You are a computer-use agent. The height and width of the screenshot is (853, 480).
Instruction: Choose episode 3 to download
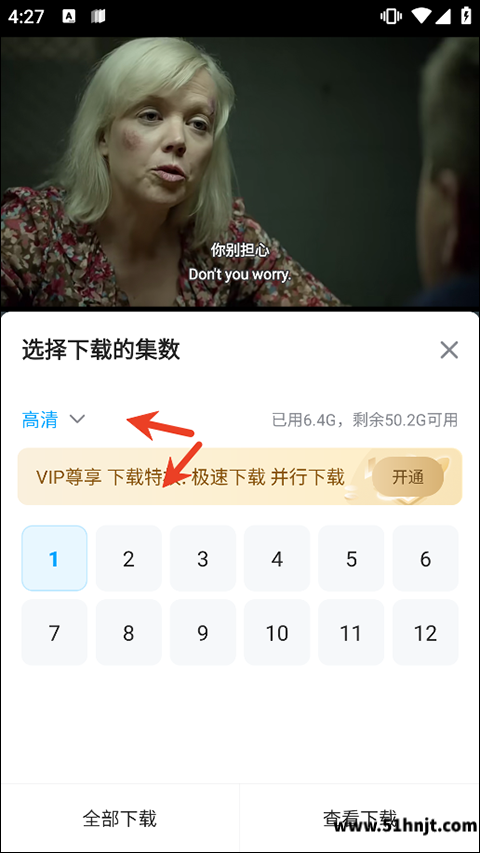(203, 558)
